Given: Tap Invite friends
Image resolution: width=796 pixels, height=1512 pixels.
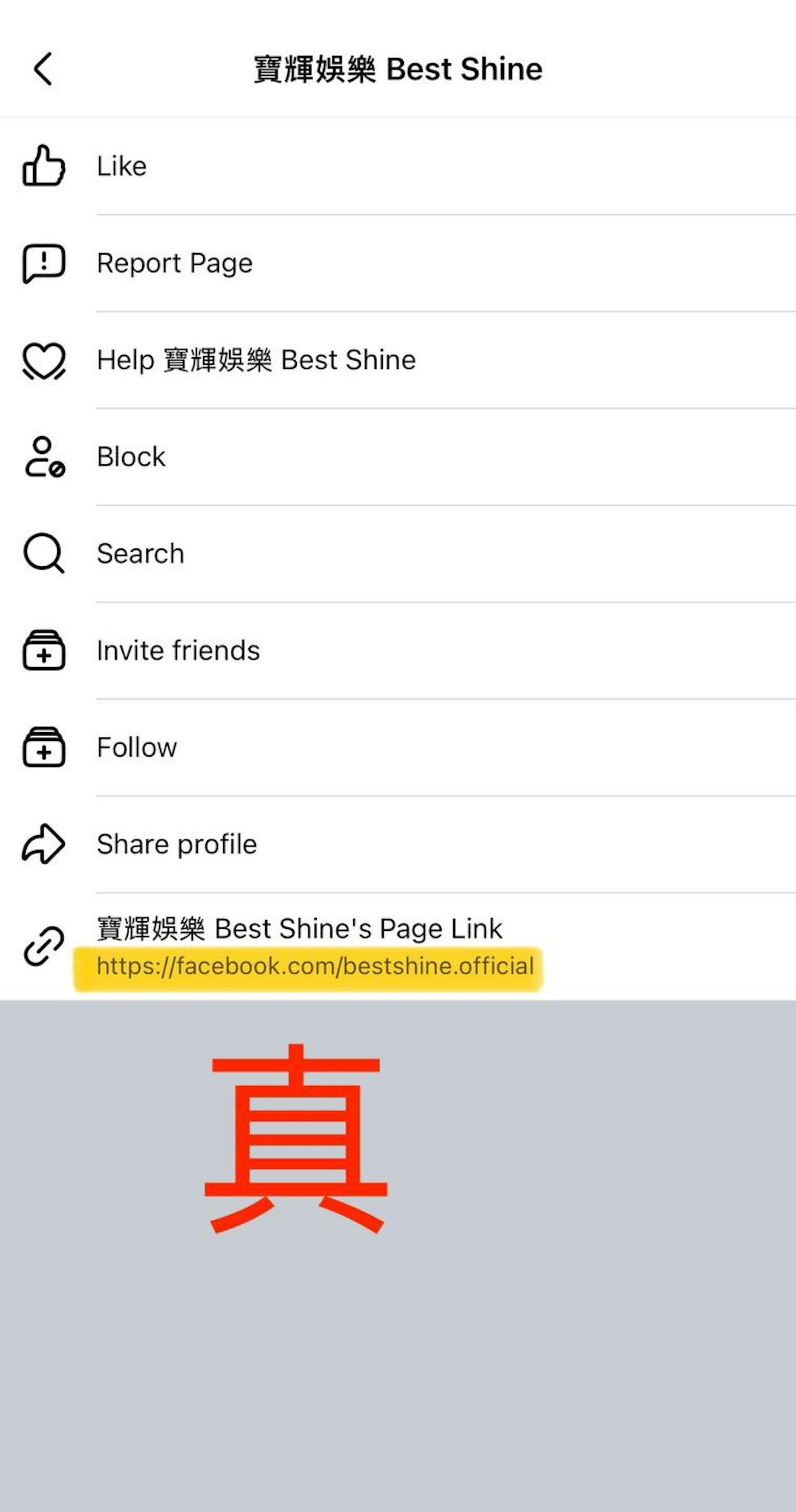Looking at the screenshot, I should (178, 650).
